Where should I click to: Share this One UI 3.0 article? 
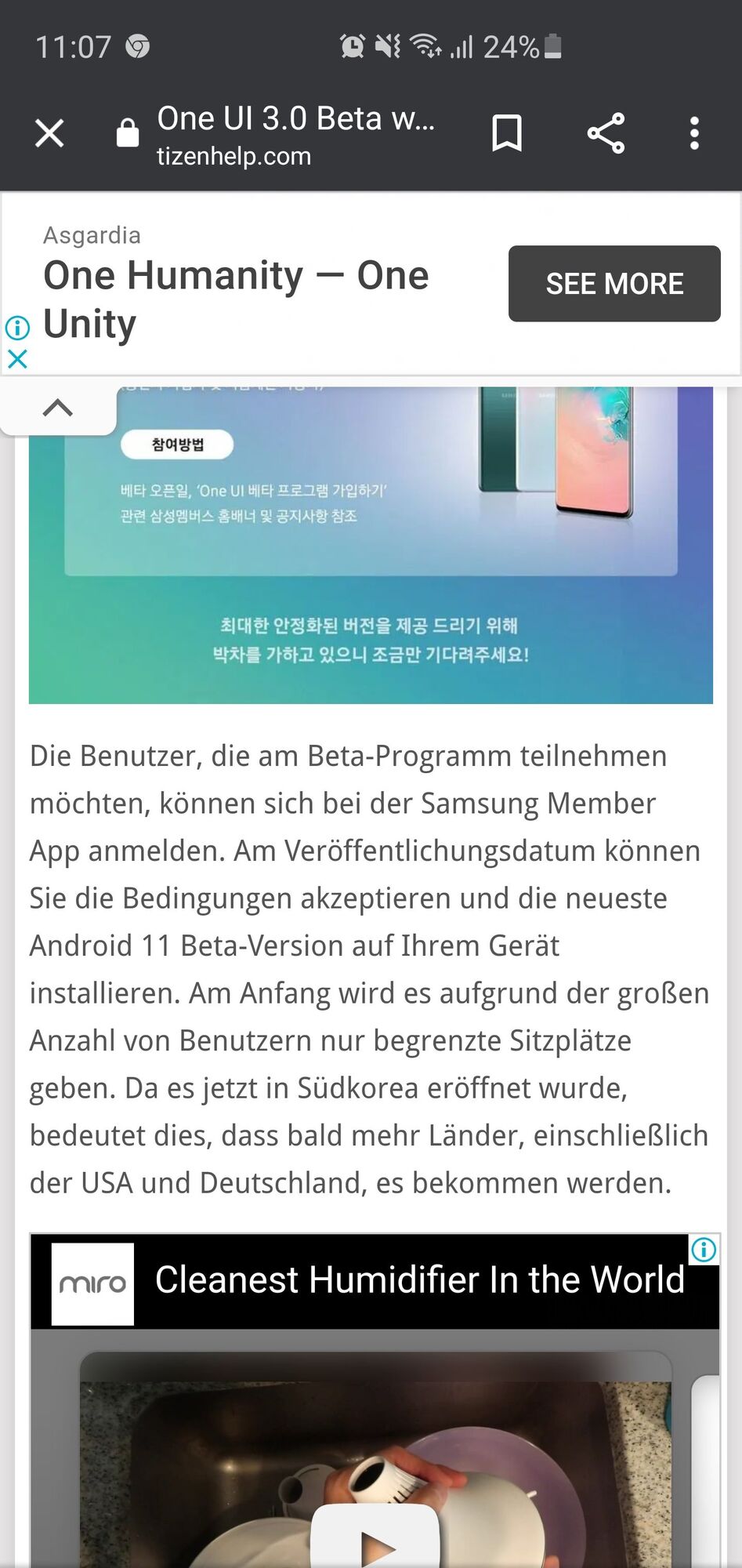coord(606,133)
